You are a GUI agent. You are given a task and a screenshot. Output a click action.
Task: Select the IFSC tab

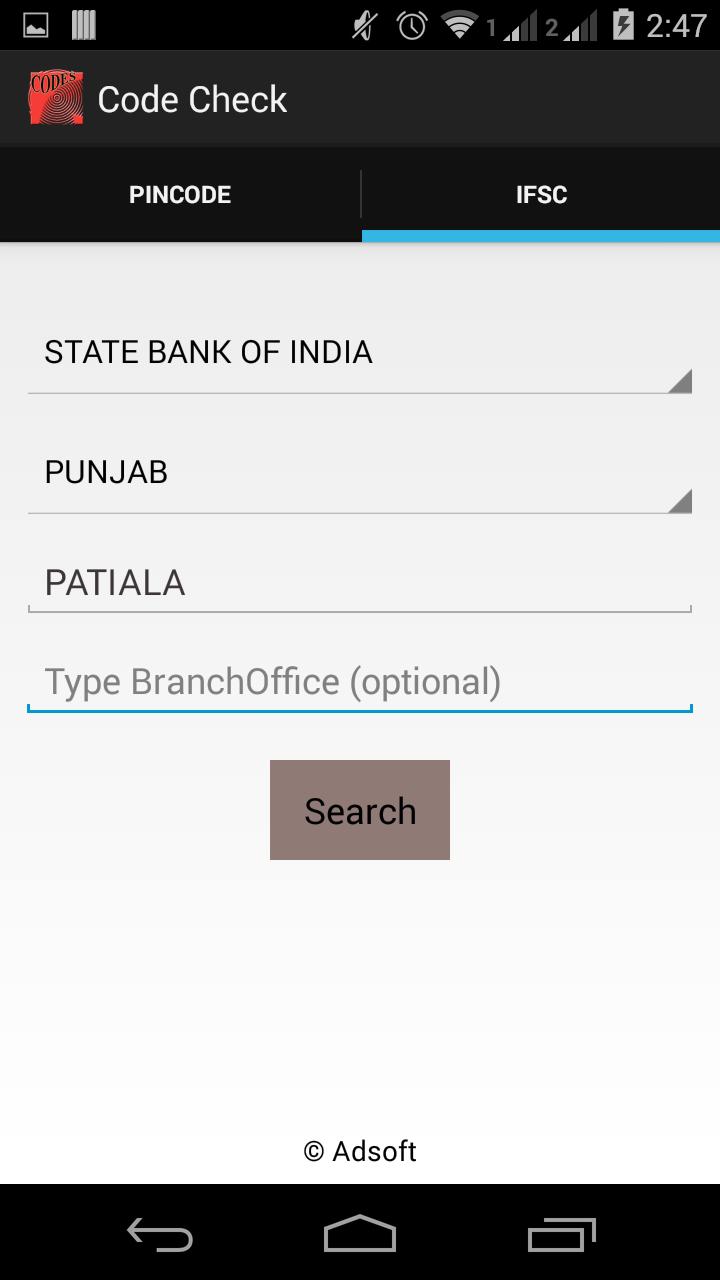point(540,194)
